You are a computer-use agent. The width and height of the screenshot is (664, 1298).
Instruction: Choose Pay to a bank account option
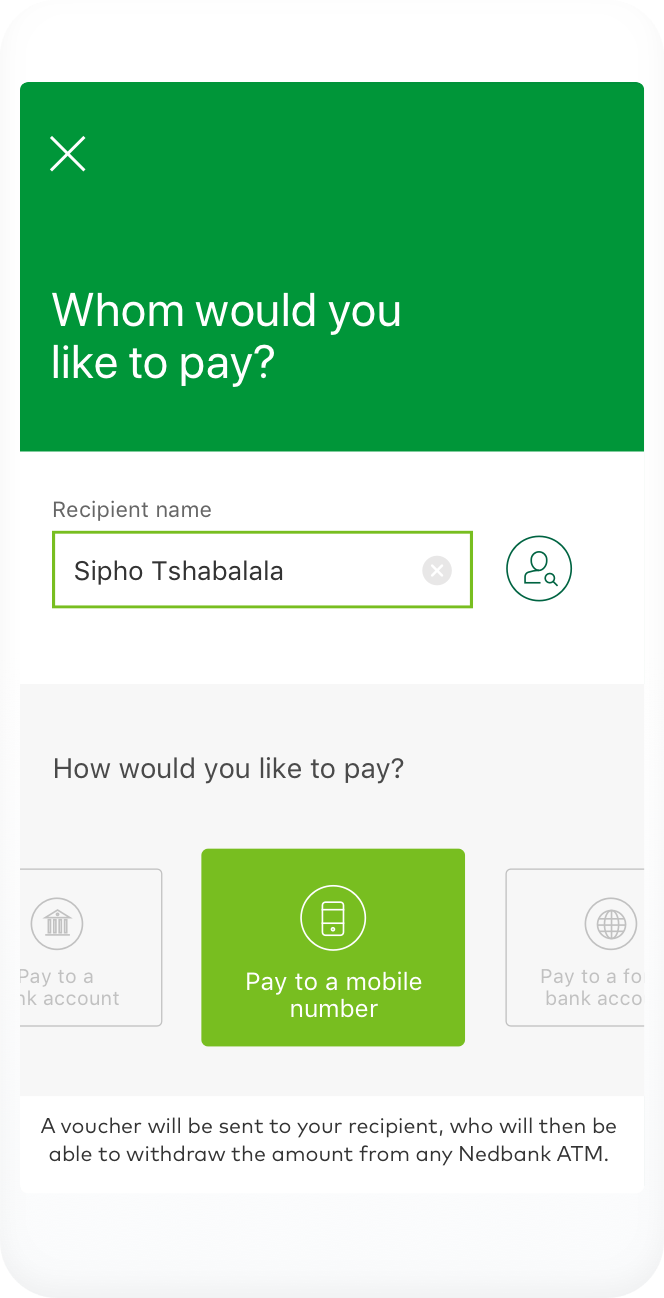click(x=90, y=947)
